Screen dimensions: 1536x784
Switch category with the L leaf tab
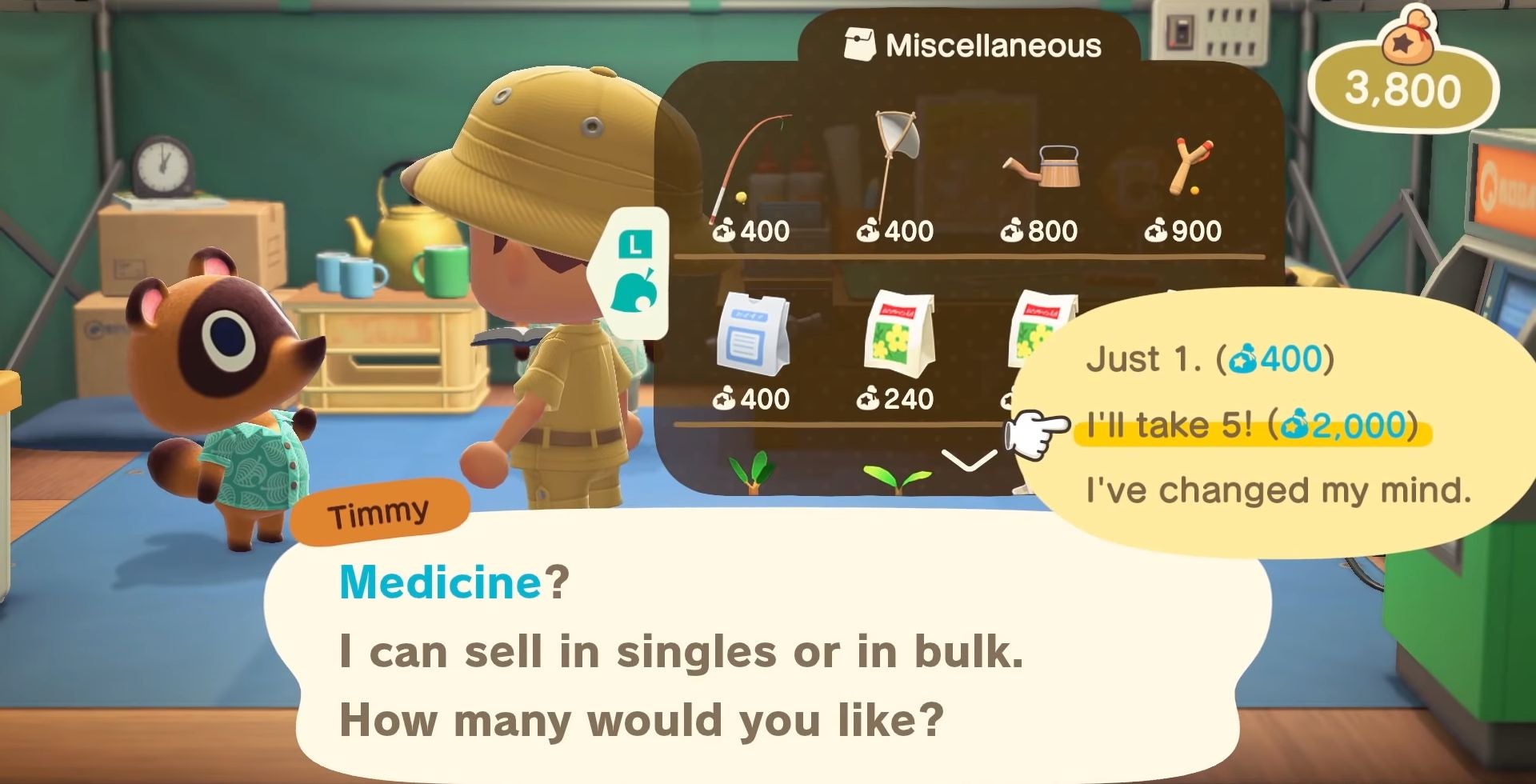633,271
